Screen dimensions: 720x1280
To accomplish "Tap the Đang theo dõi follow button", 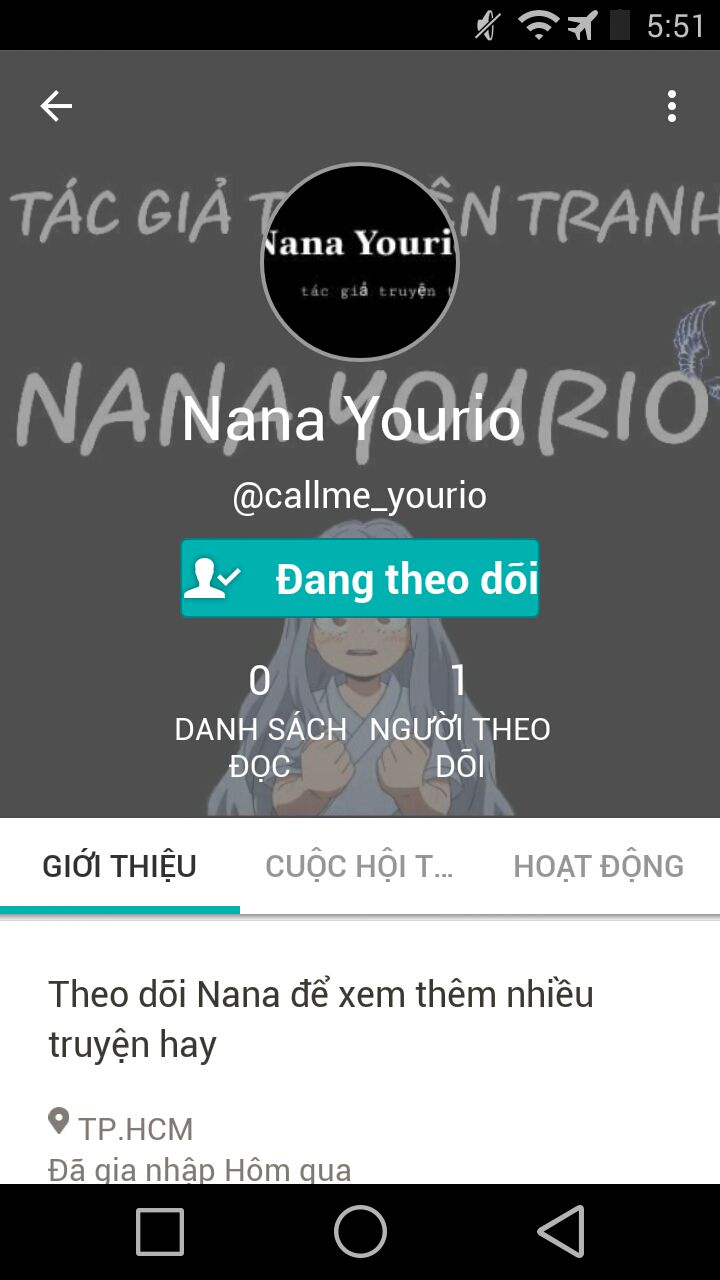I will [360, 579].
